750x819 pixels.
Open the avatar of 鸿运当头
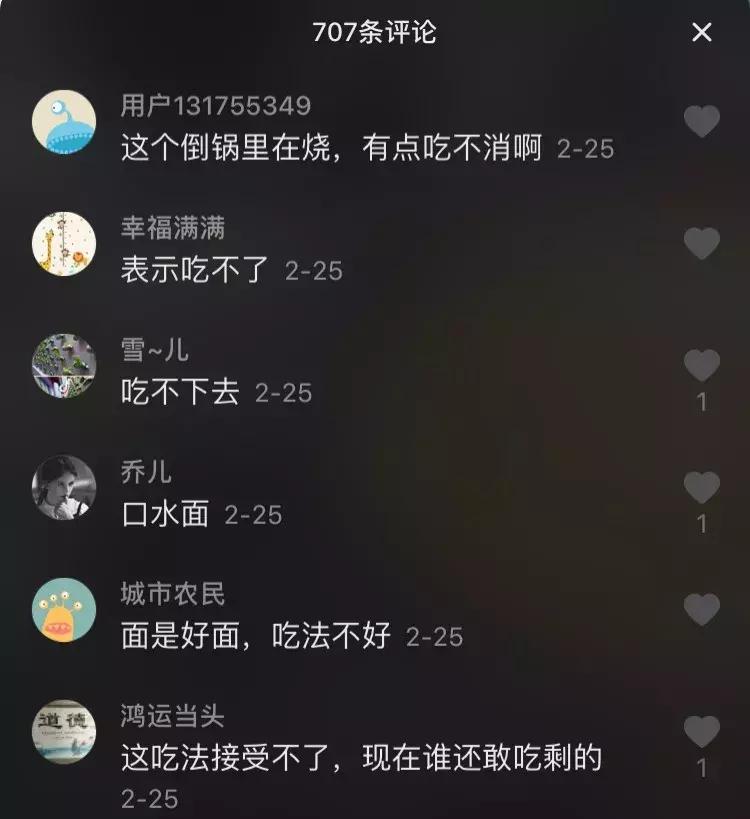[x=65, y=732]
